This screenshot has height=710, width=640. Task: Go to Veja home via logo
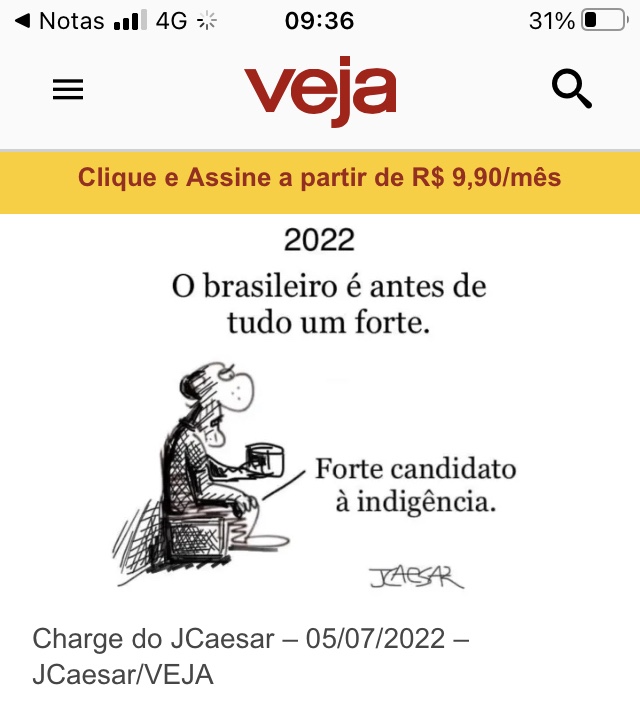click(320, 91)
